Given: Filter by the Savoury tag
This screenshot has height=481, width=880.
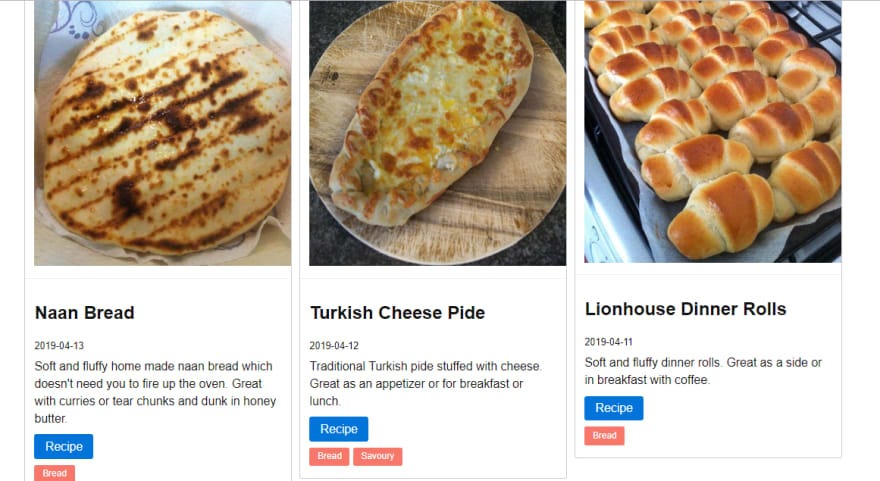Looking at the screenshot, I should tap(377, 456).
